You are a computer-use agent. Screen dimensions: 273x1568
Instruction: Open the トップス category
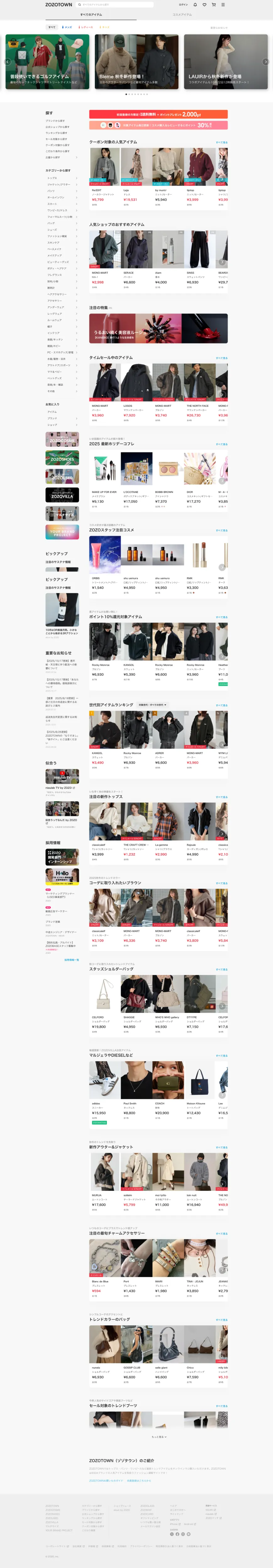pos(61,178)
